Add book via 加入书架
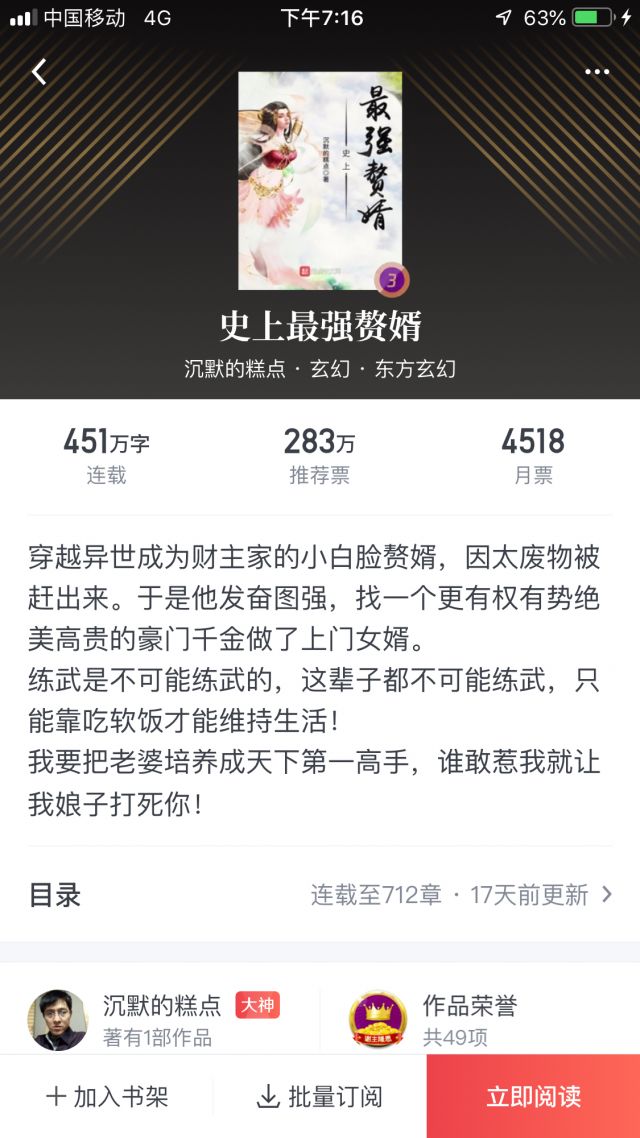 (x=107, y=1096)
